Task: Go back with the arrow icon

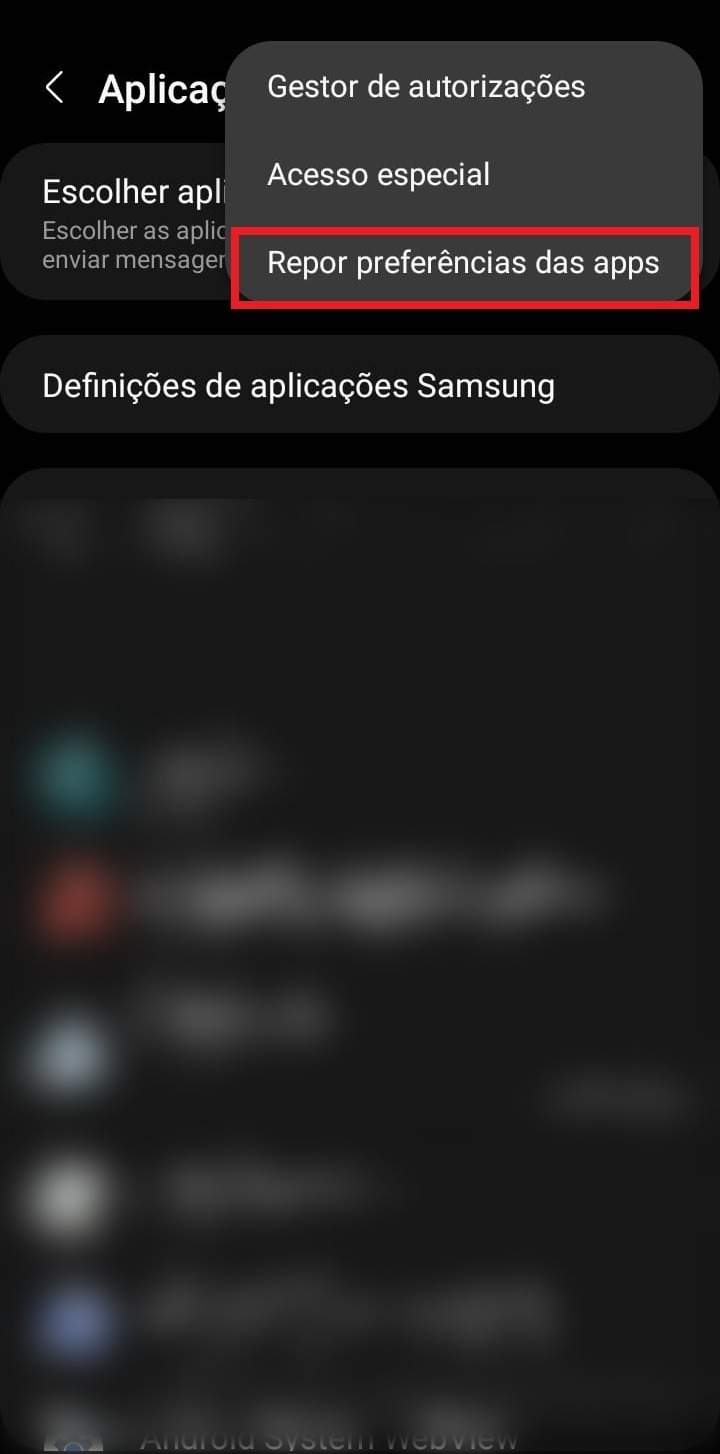Action: [x=55, y=88]
